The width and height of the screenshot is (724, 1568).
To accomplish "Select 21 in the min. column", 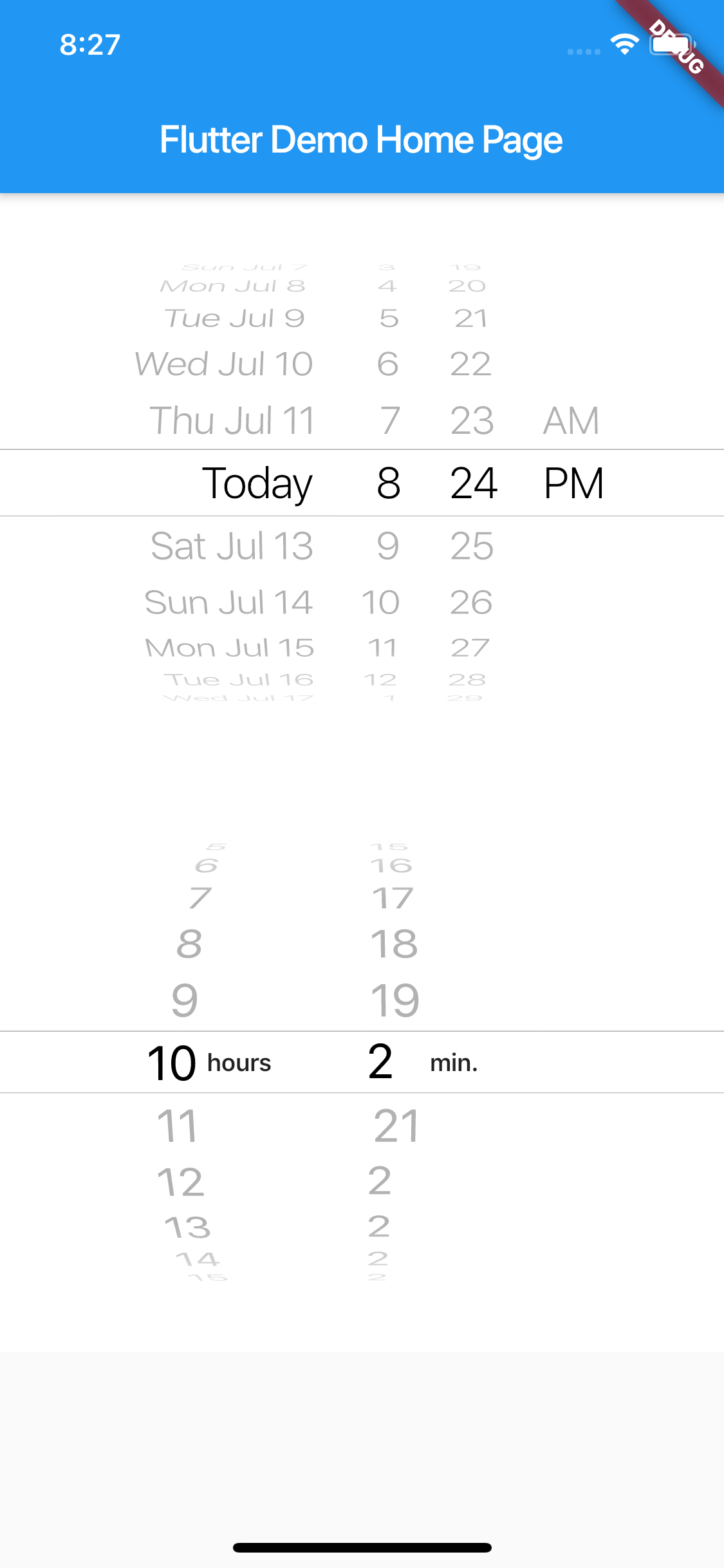I will coord(396,1125).
